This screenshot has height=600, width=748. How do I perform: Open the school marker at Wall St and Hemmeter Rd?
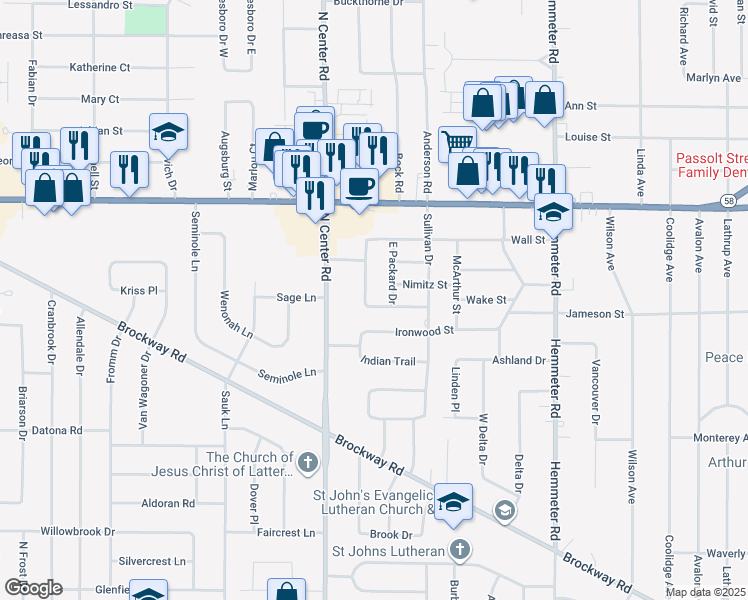pos(553,213)
